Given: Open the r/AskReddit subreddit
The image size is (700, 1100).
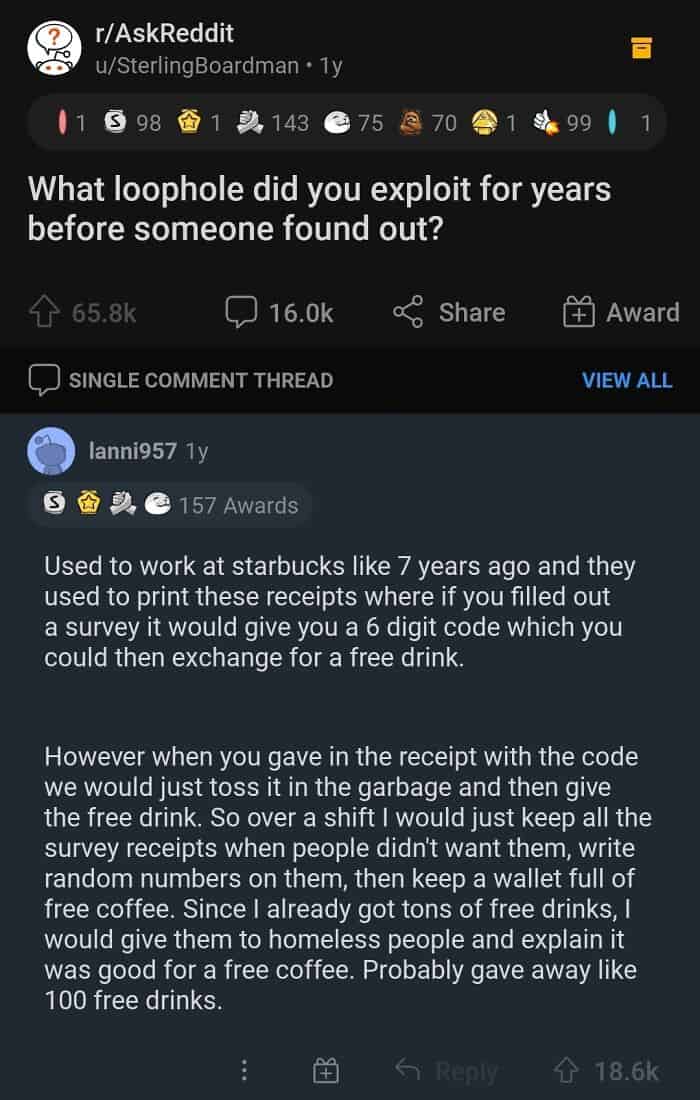Looking at the screenshot, I should click(x=163, y=33).
